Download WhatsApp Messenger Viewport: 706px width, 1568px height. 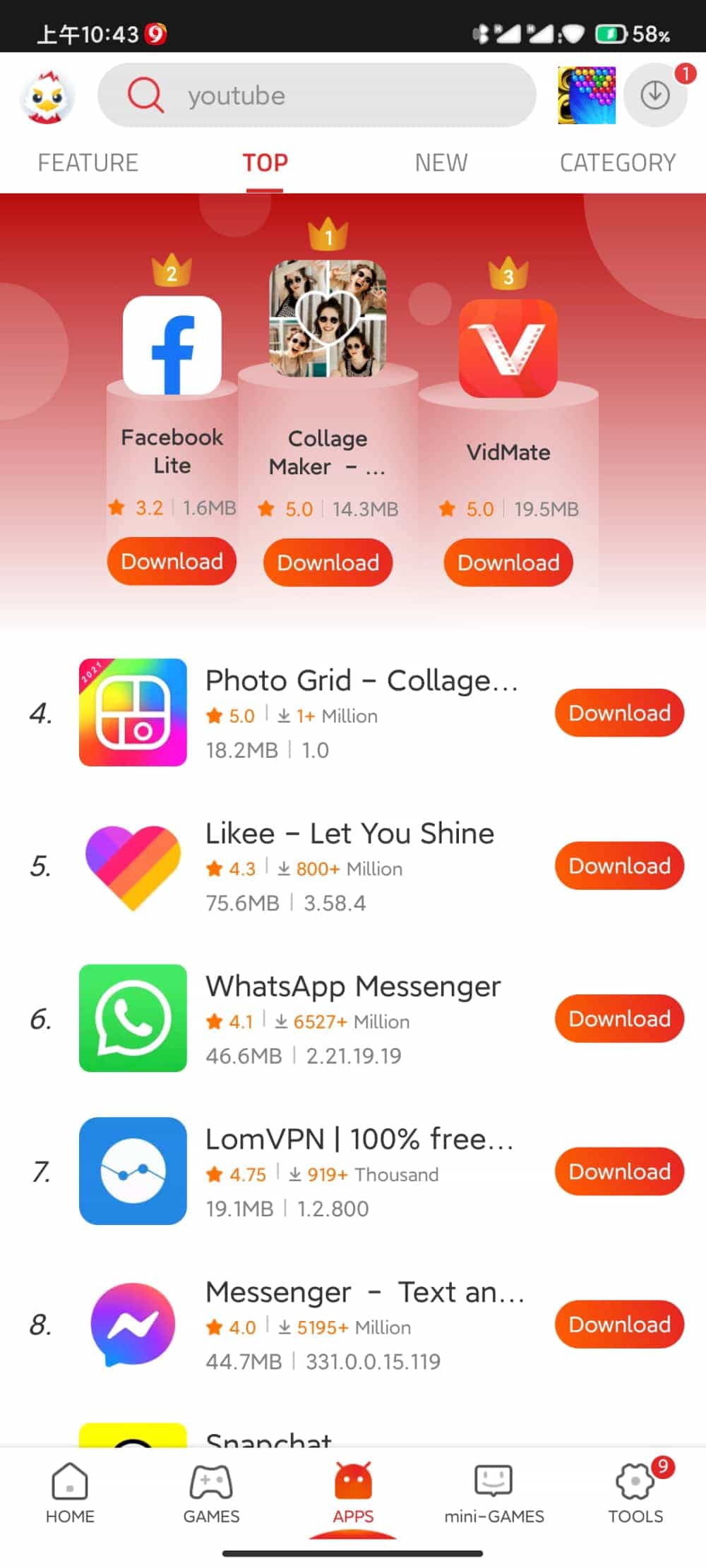619,1018
